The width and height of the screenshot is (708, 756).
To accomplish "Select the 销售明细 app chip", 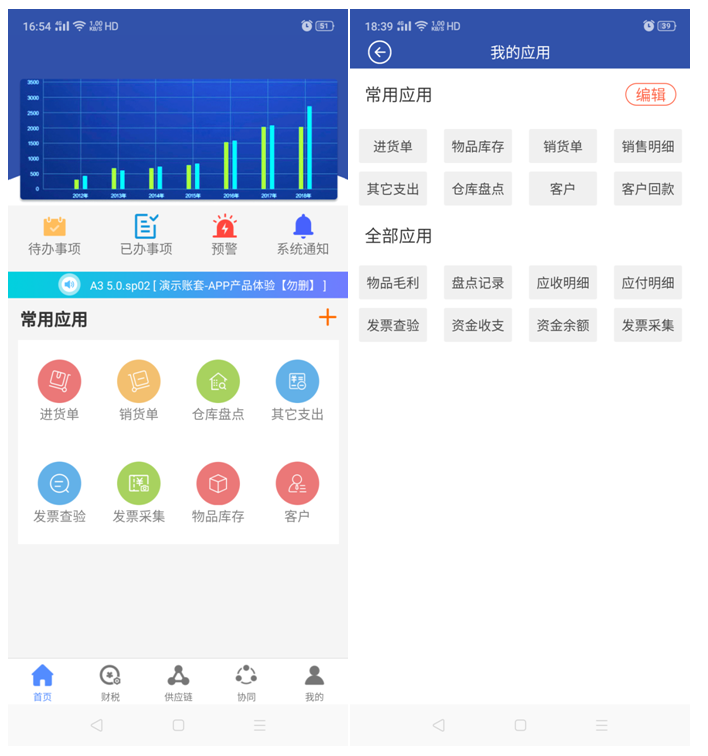I will (648, 147).
